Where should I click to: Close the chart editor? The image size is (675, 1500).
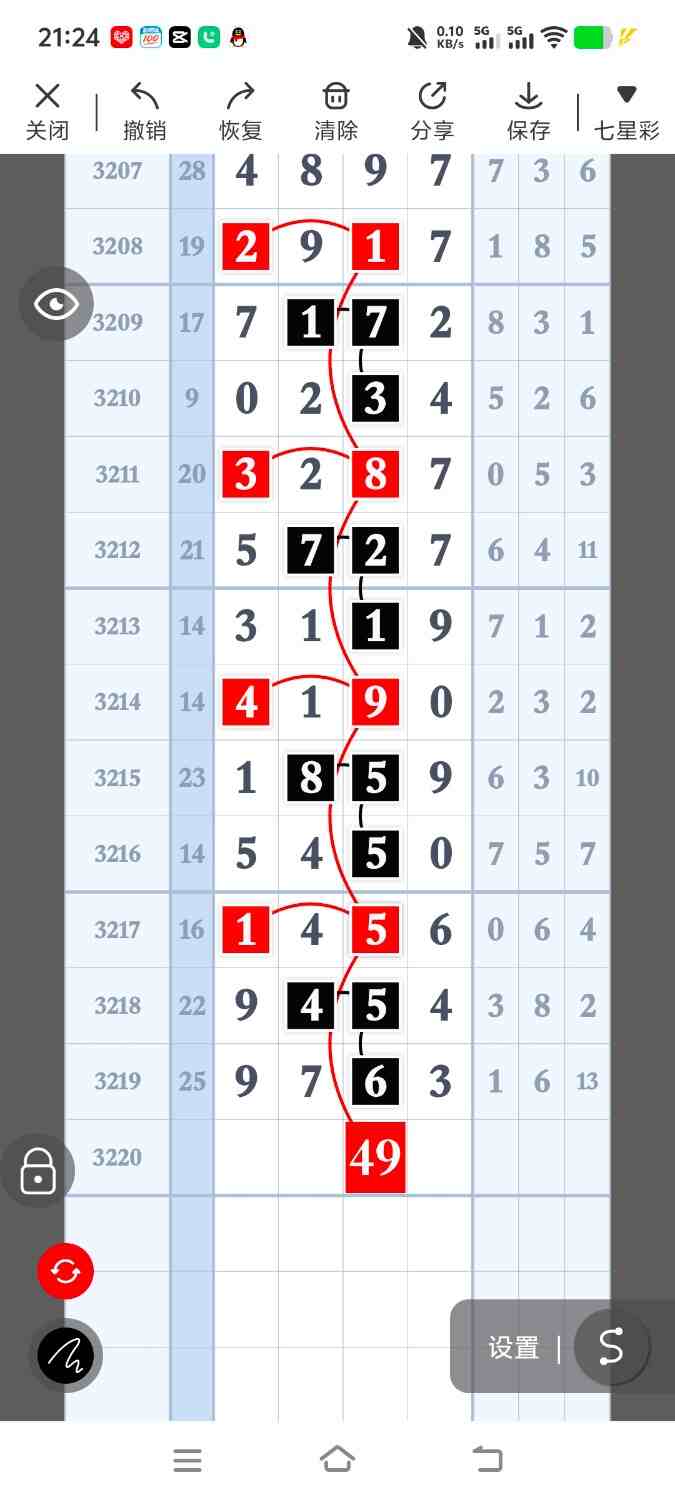pos(47,111)
